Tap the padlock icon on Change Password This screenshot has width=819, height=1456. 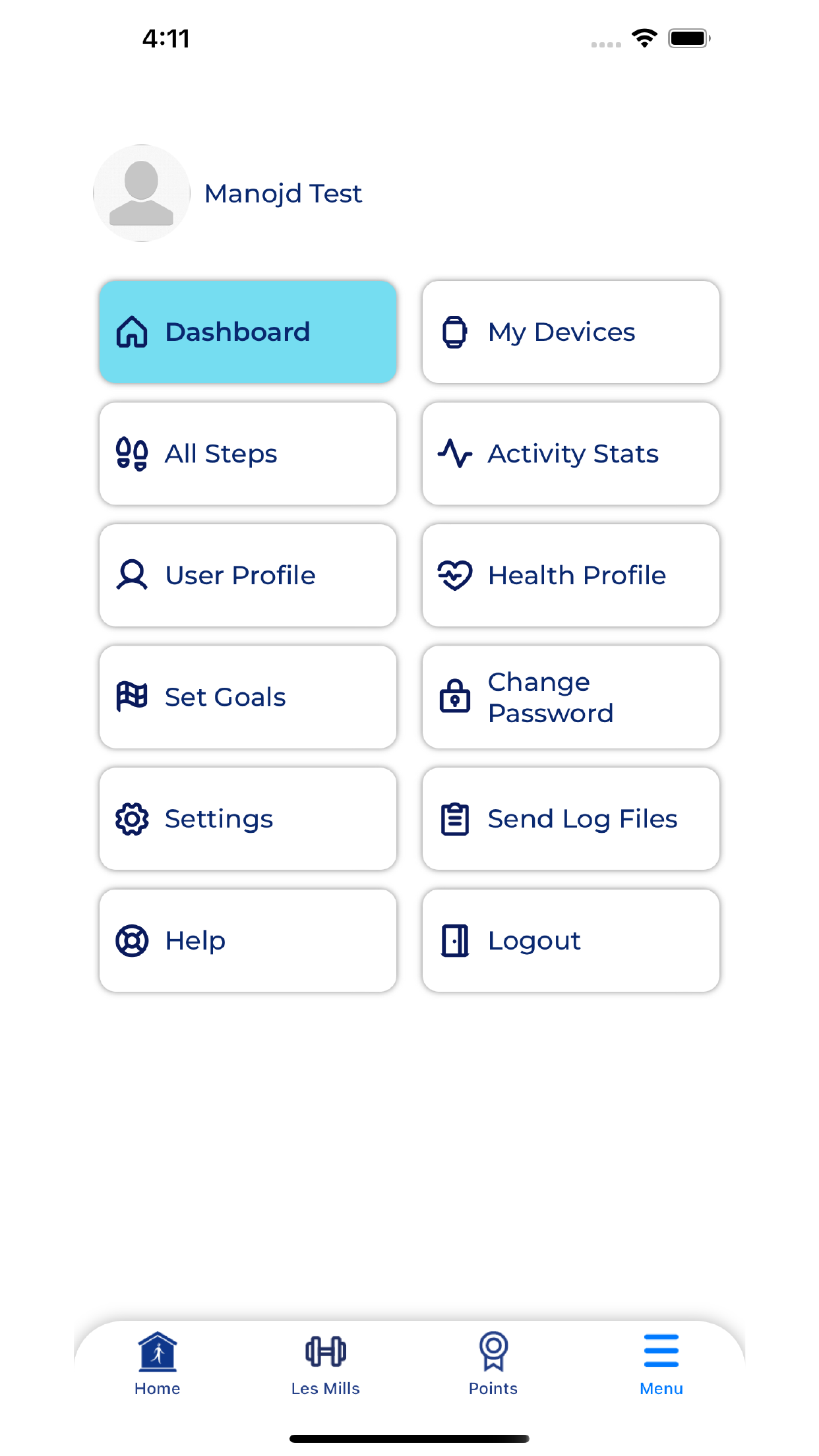tap(455, 697)
